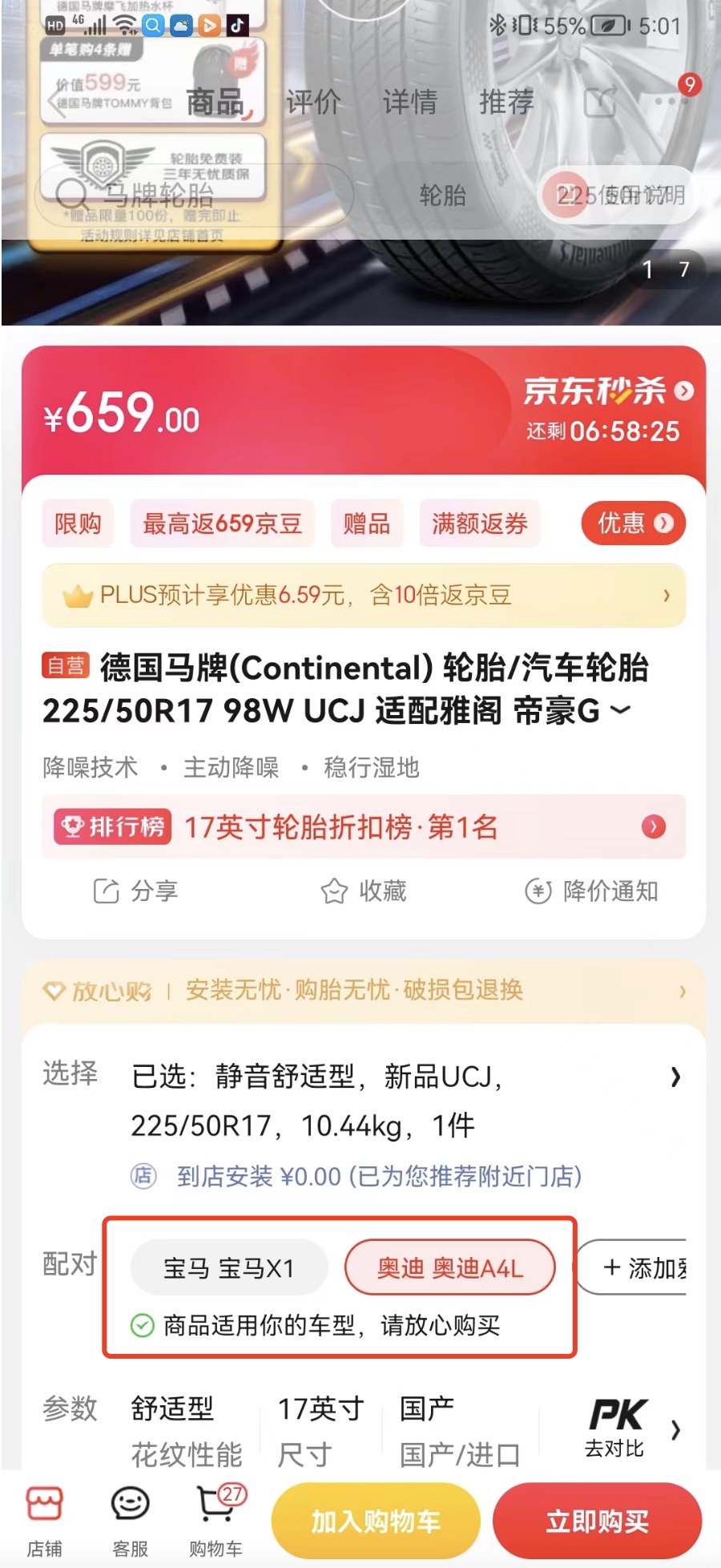Add the product to 收藏
Screen dimensions: 721x1568
tap(364, 891)
